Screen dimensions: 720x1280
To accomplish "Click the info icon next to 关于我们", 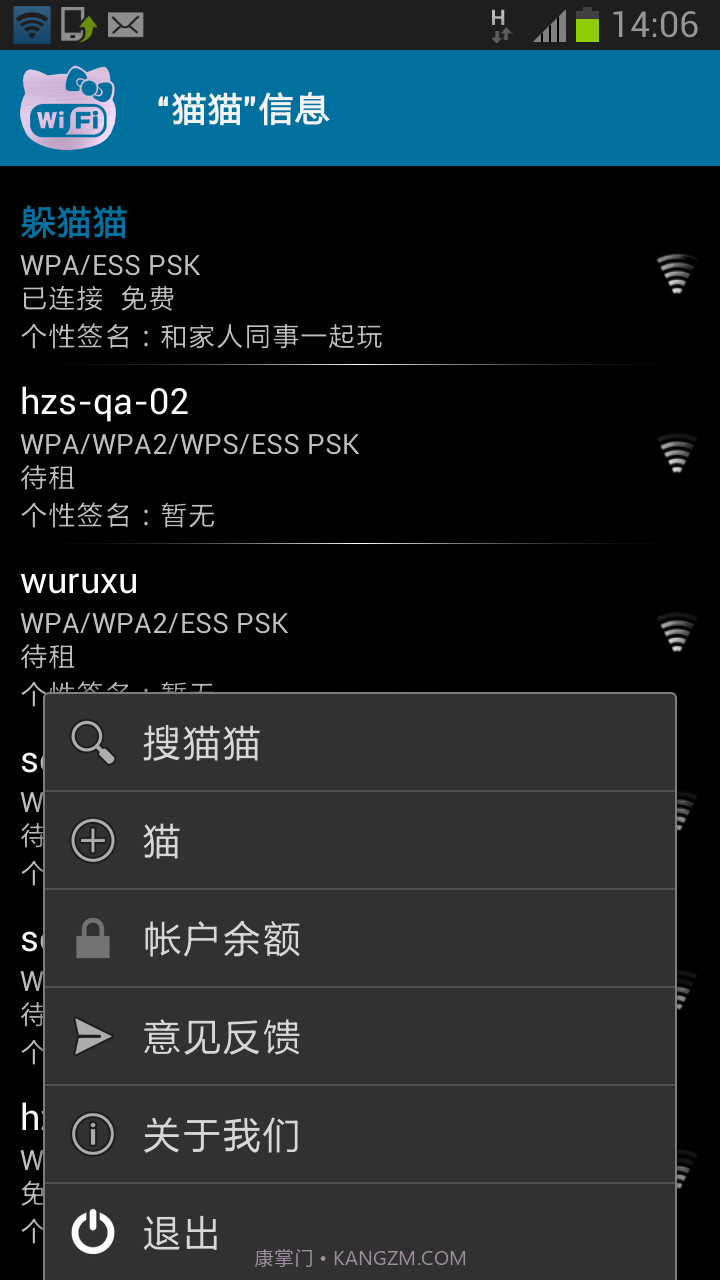I will coord(93,1134).
